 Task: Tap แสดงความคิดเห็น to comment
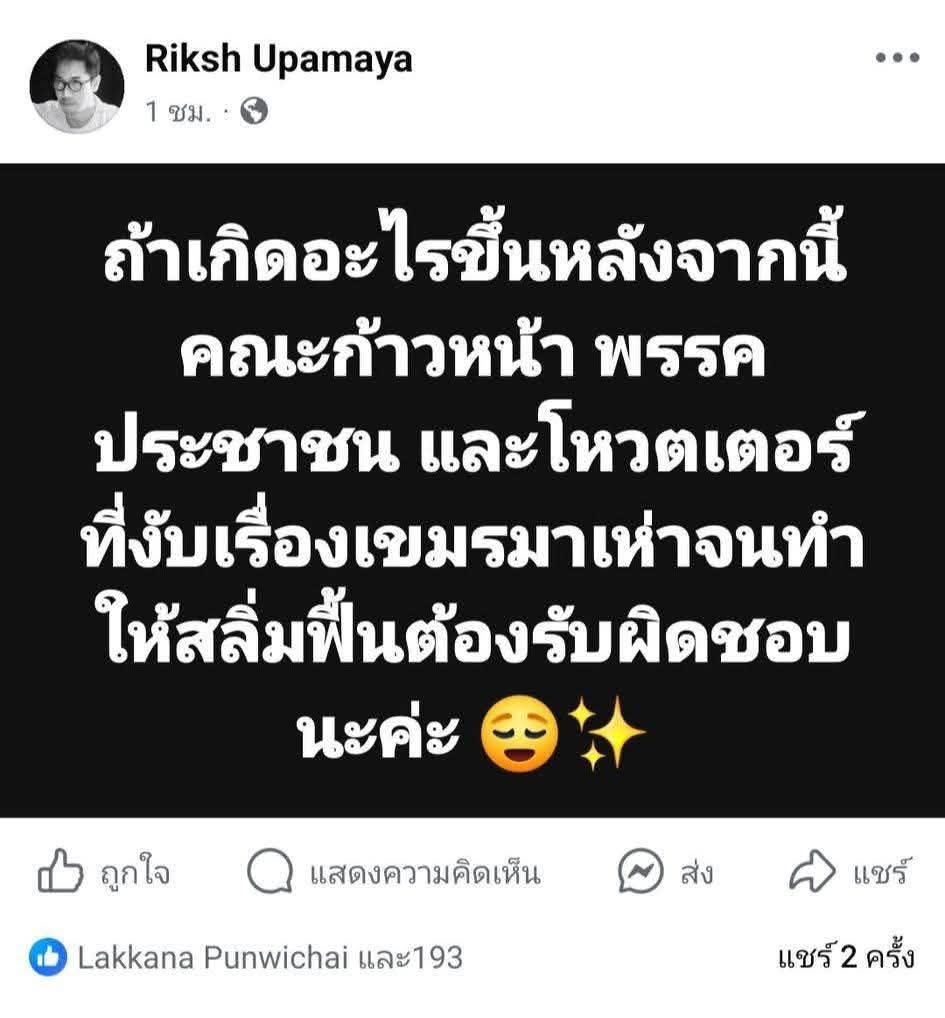(394, 873)
